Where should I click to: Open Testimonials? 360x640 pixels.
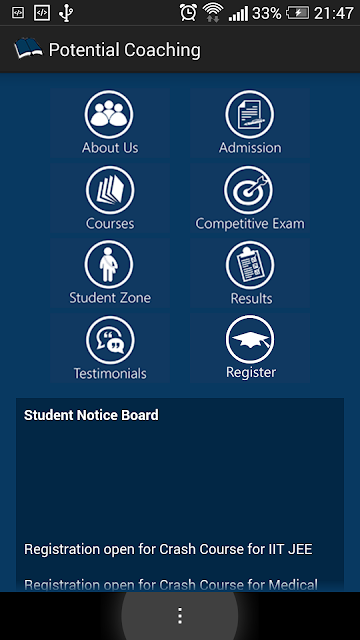coord(110,348)
